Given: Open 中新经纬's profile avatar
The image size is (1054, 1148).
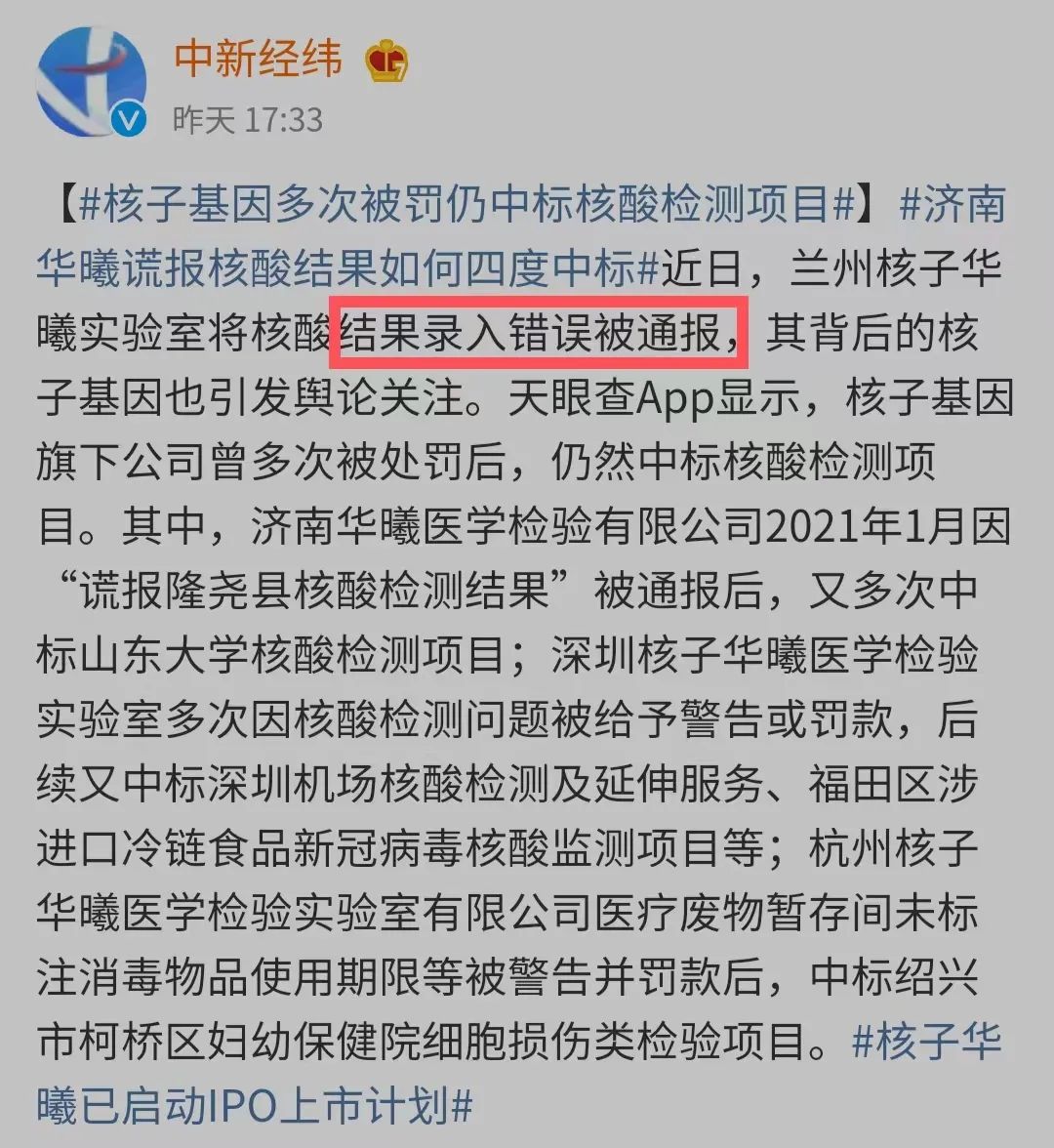Looking at the screenshot, I should tap(91, 82).
